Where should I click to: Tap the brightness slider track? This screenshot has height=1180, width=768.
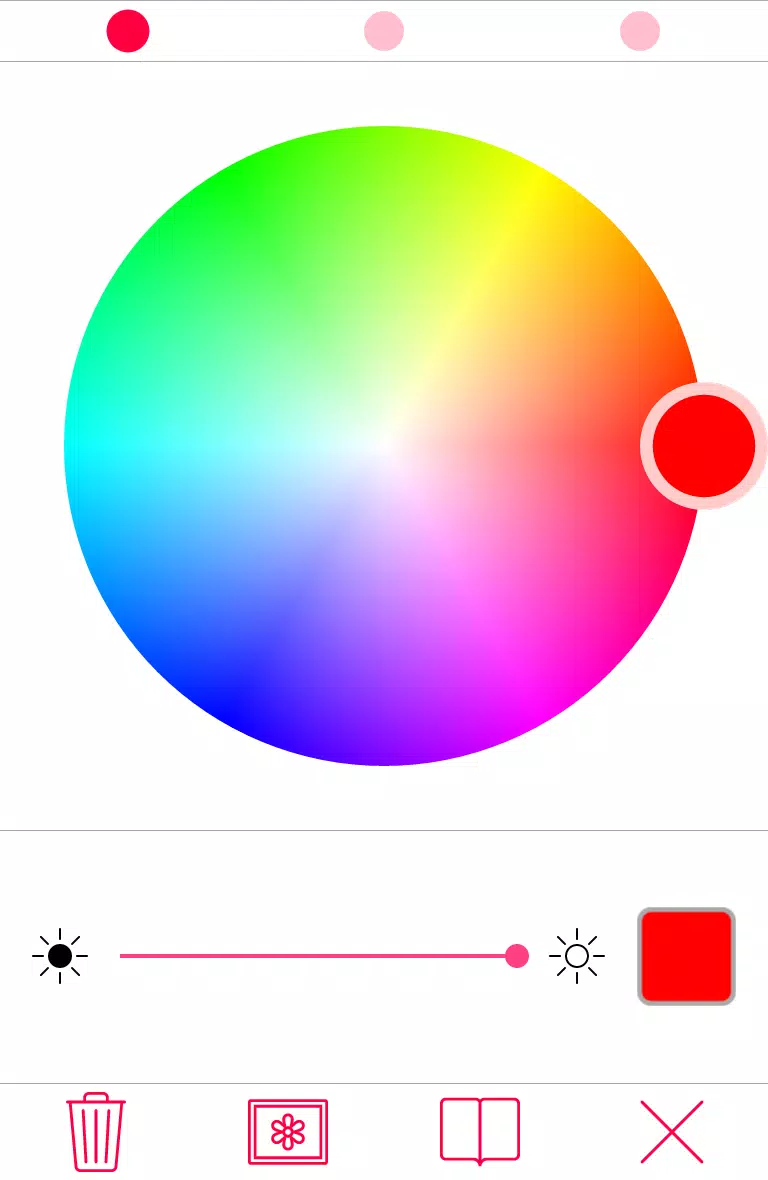pyautogui.click(x=320, y=956)
